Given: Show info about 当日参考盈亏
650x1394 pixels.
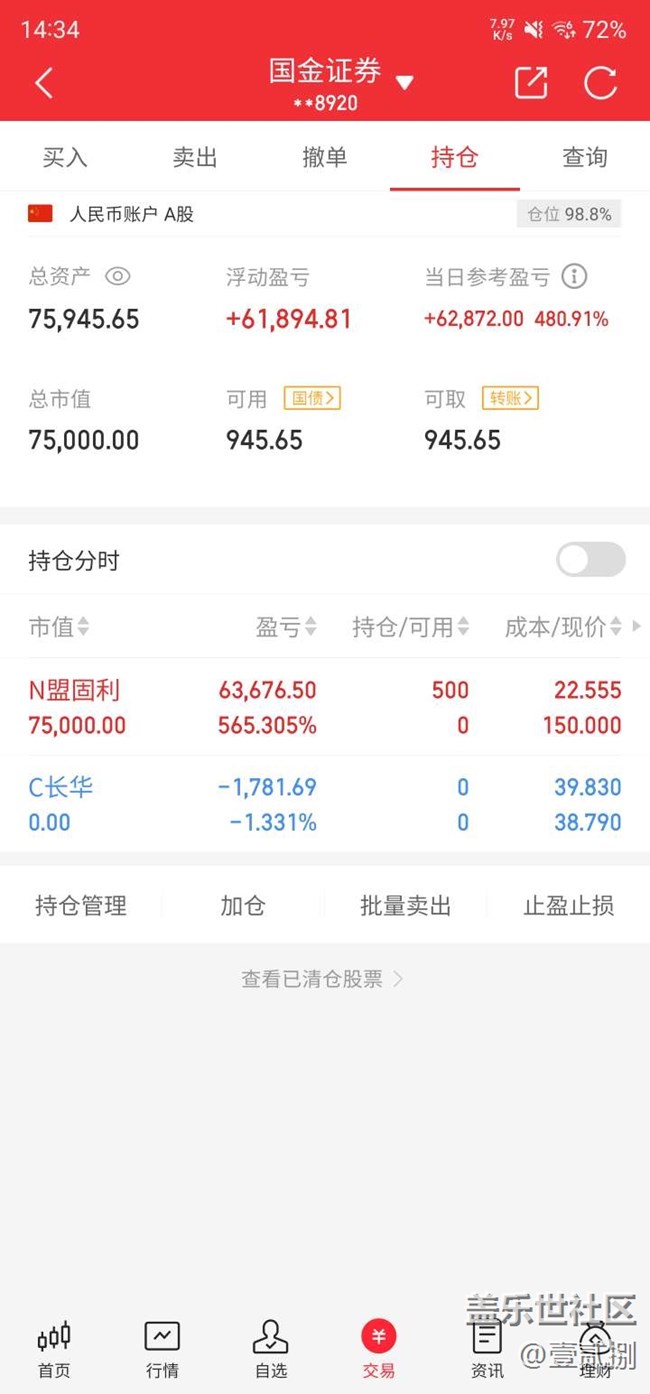Looking at the screenshot, I should coord(574,276).
